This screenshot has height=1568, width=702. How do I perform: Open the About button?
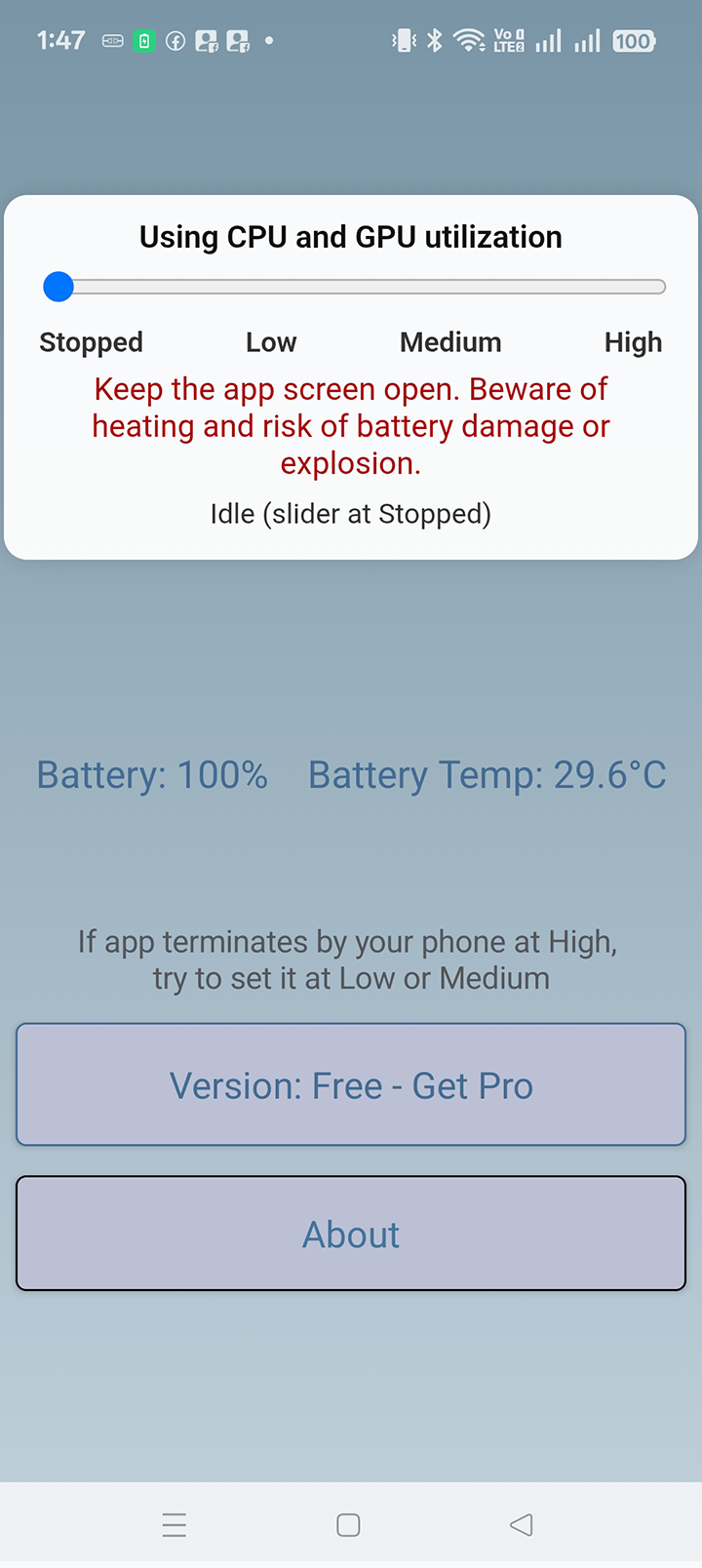[x=351, y=1234]
